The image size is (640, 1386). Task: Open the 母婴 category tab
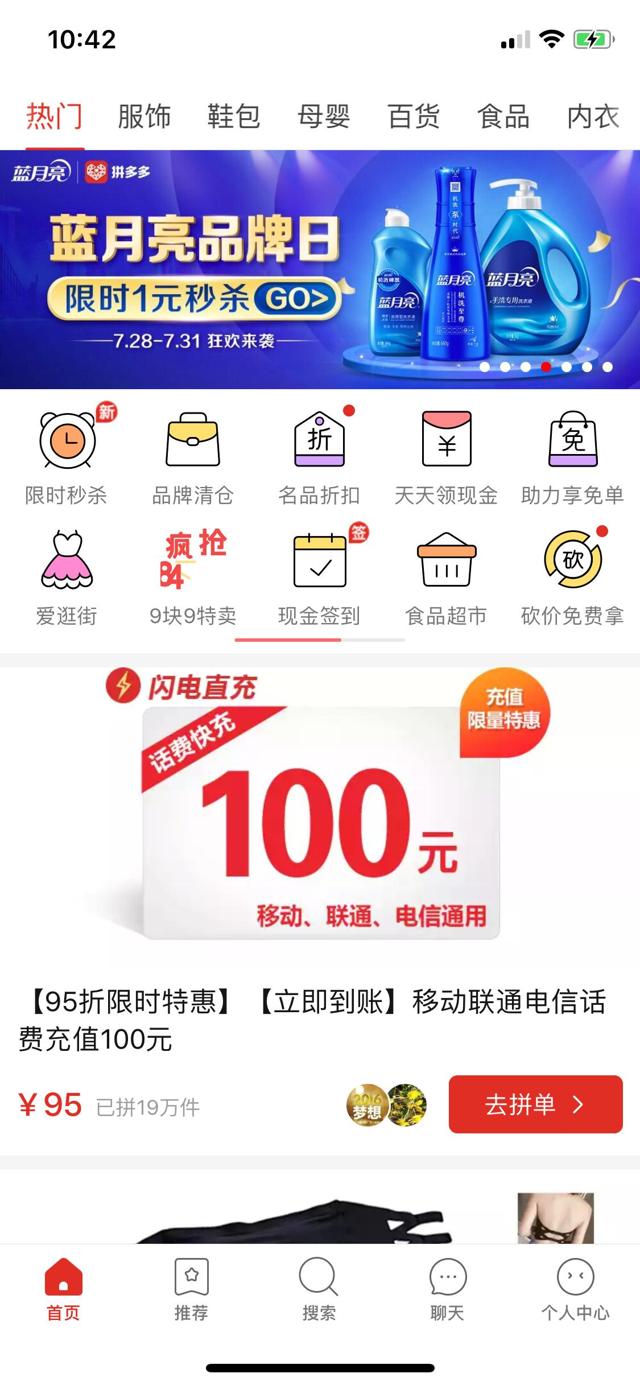point(324,116)
